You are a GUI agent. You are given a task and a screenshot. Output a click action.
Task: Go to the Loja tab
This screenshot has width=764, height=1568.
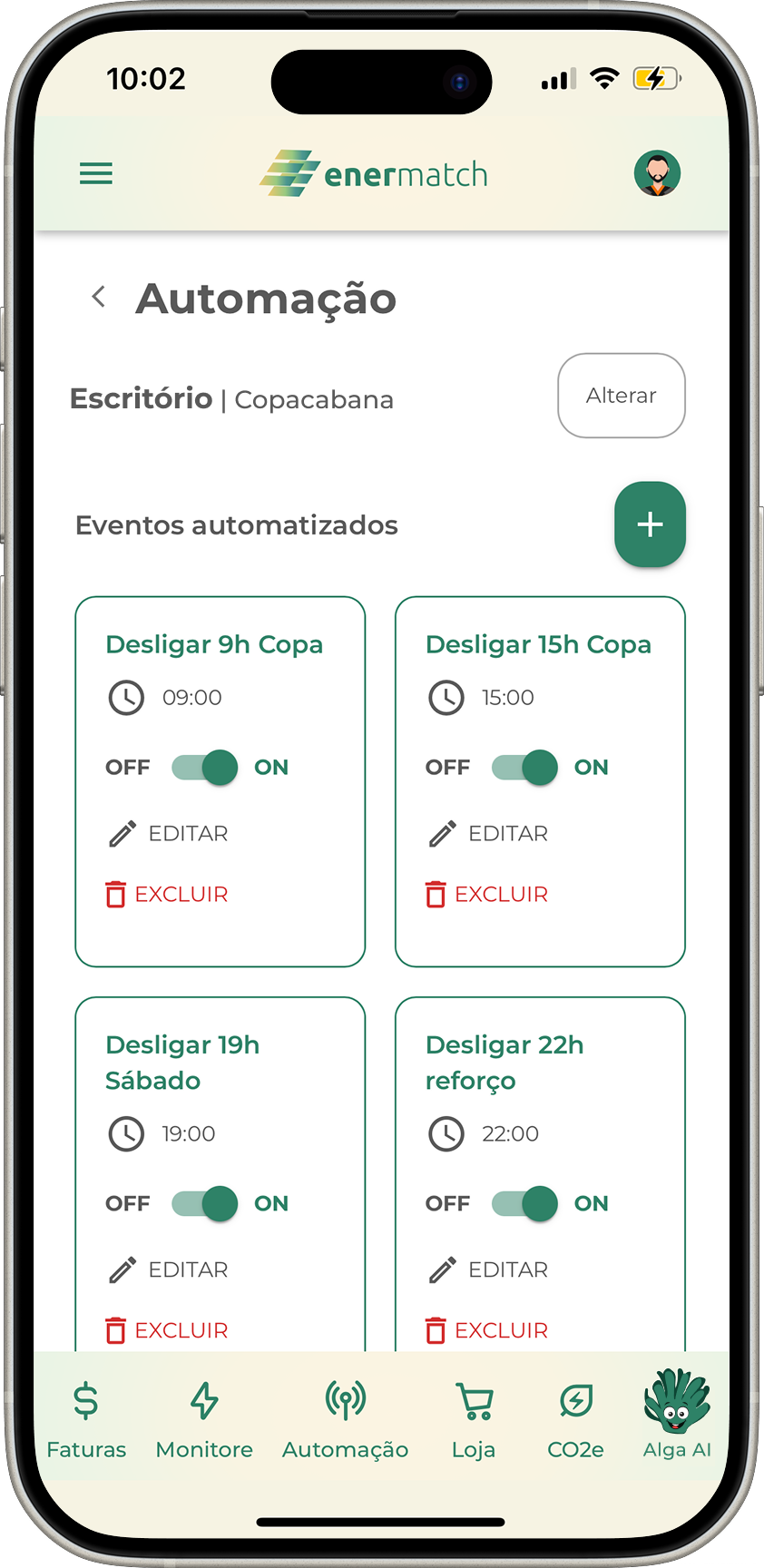point(474,1417)
